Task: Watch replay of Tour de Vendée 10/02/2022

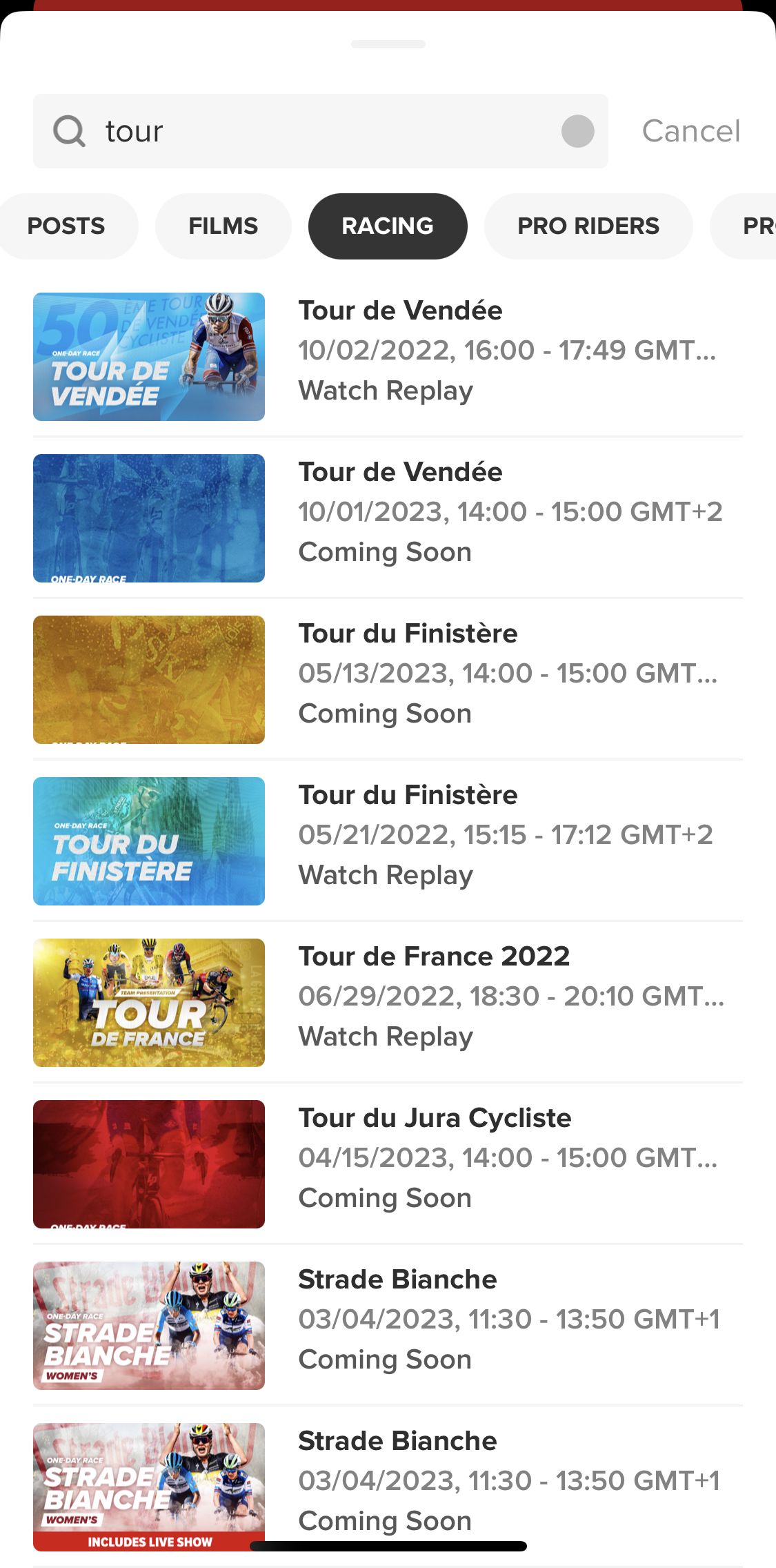Action: point(386,357)
